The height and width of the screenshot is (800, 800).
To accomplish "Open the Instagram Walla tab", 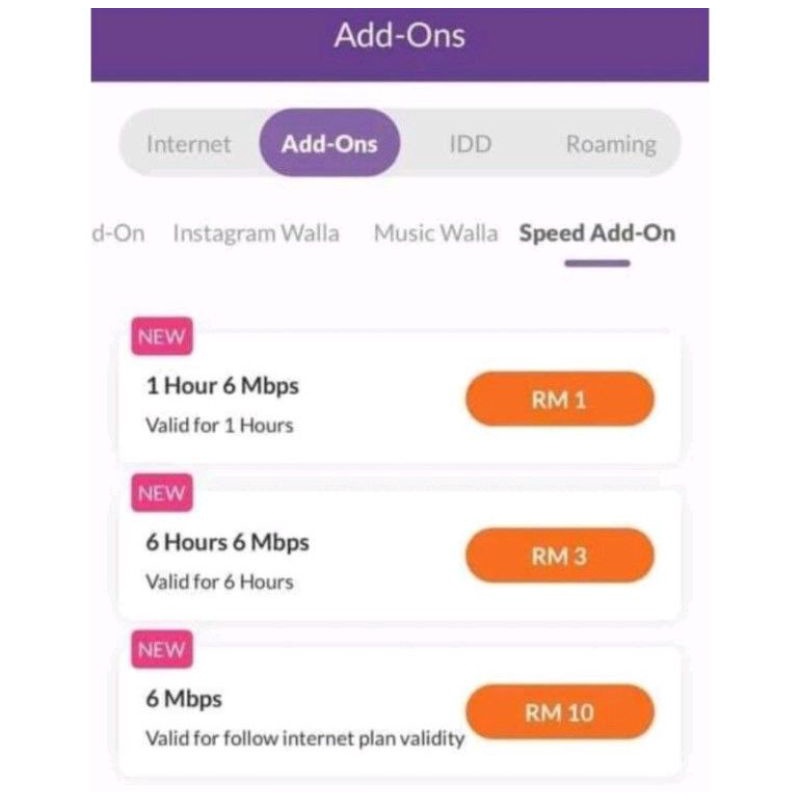I will (256, 234).
